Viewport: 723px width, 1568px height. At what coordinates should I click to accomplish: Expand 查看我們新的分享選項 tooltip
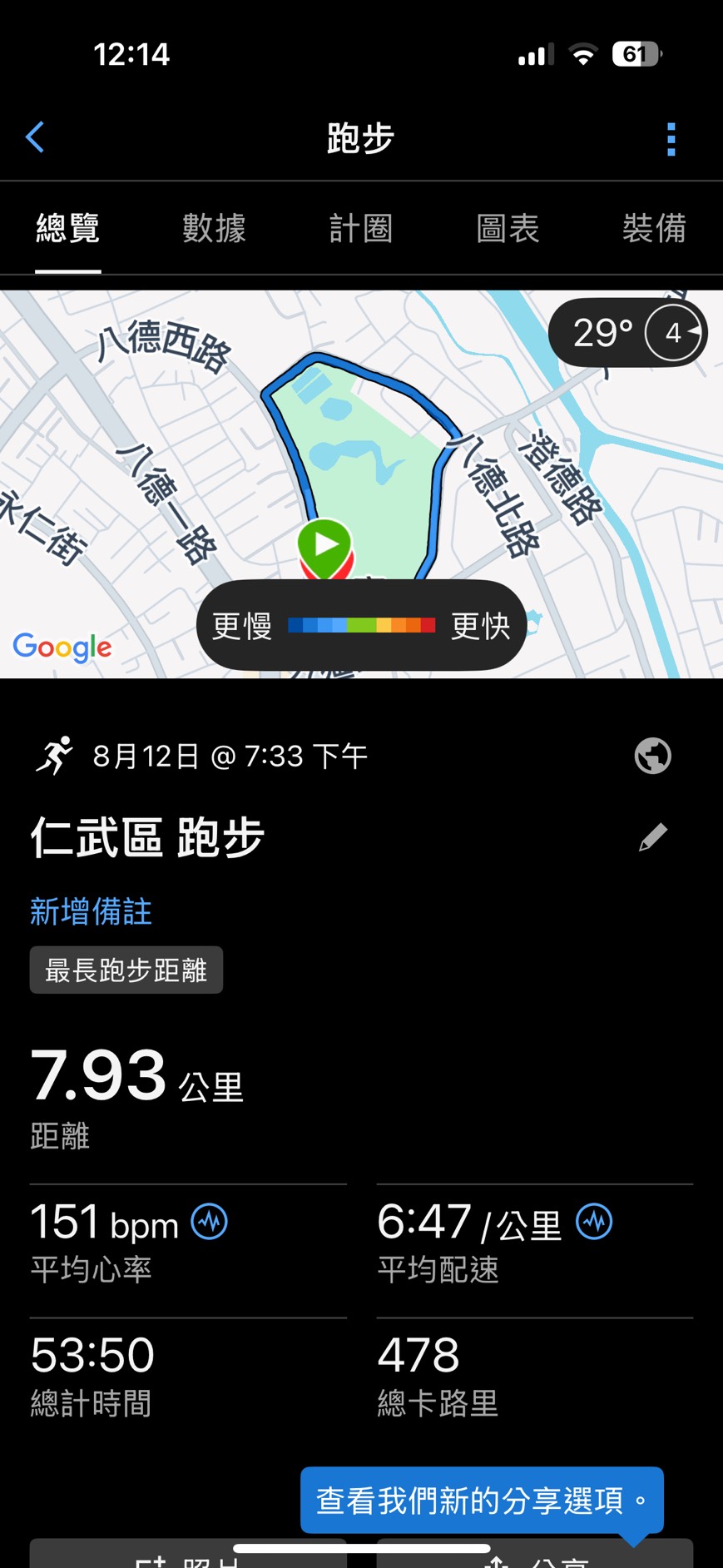(481, 1501)
